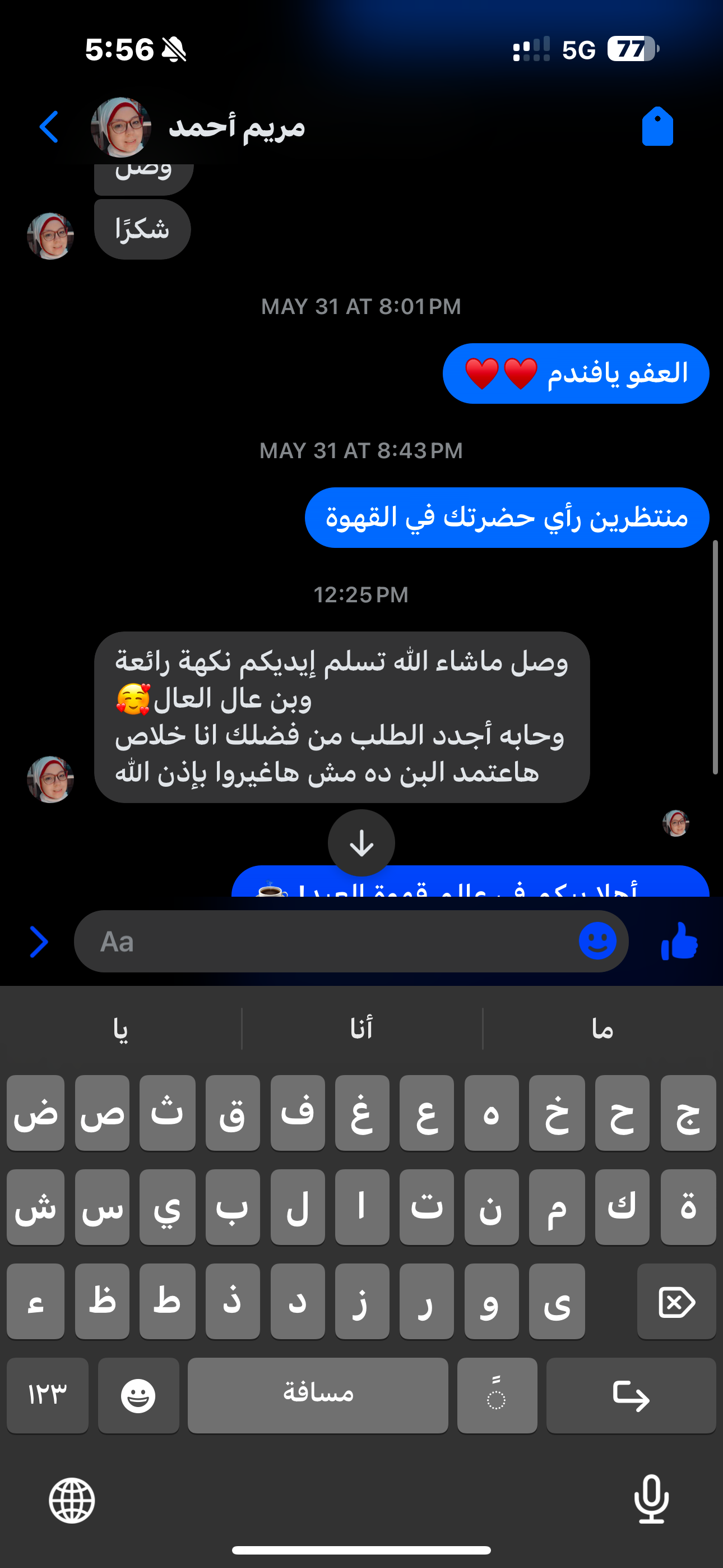
Task: Tap the مسافة space key
Action: [x=318, y=1395]
